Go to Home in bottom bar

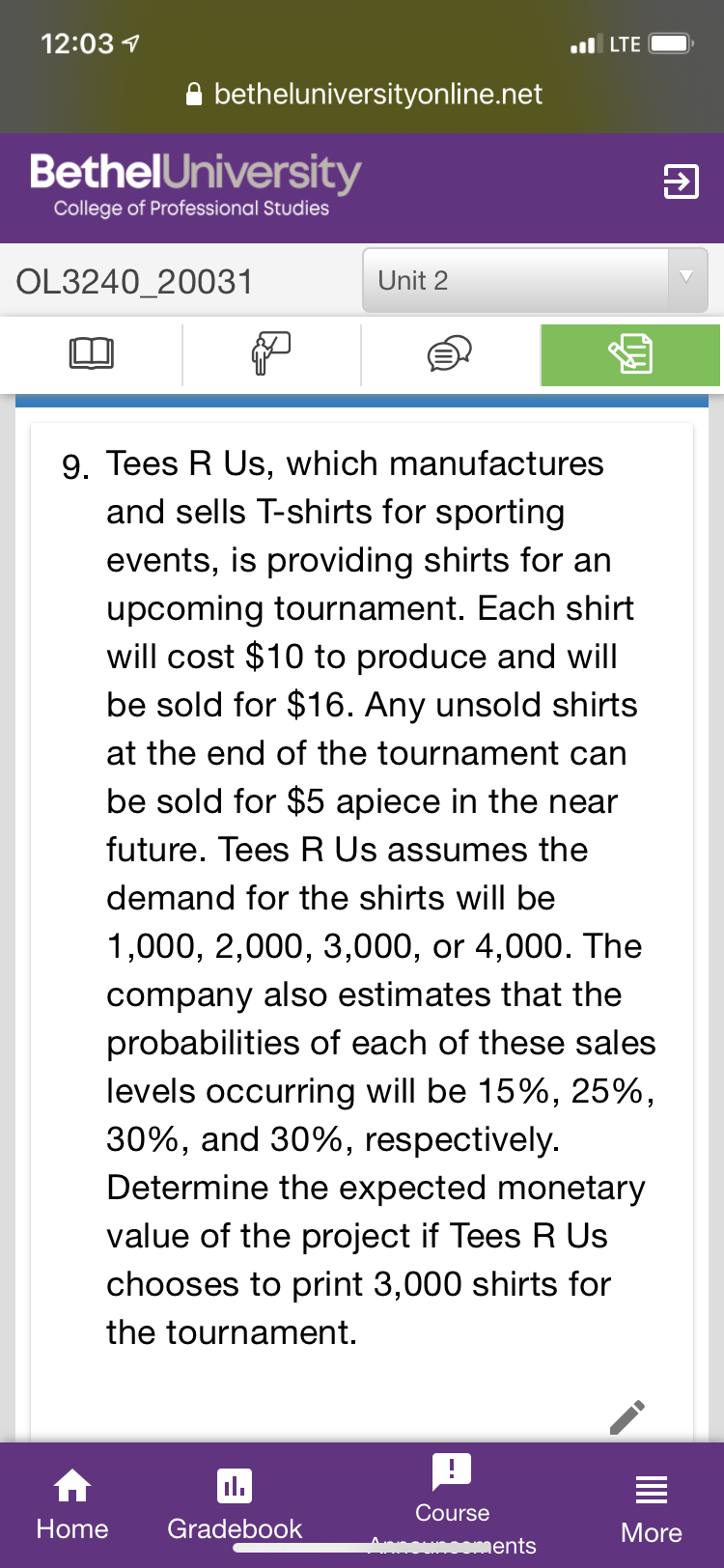tap(72, 1504)
